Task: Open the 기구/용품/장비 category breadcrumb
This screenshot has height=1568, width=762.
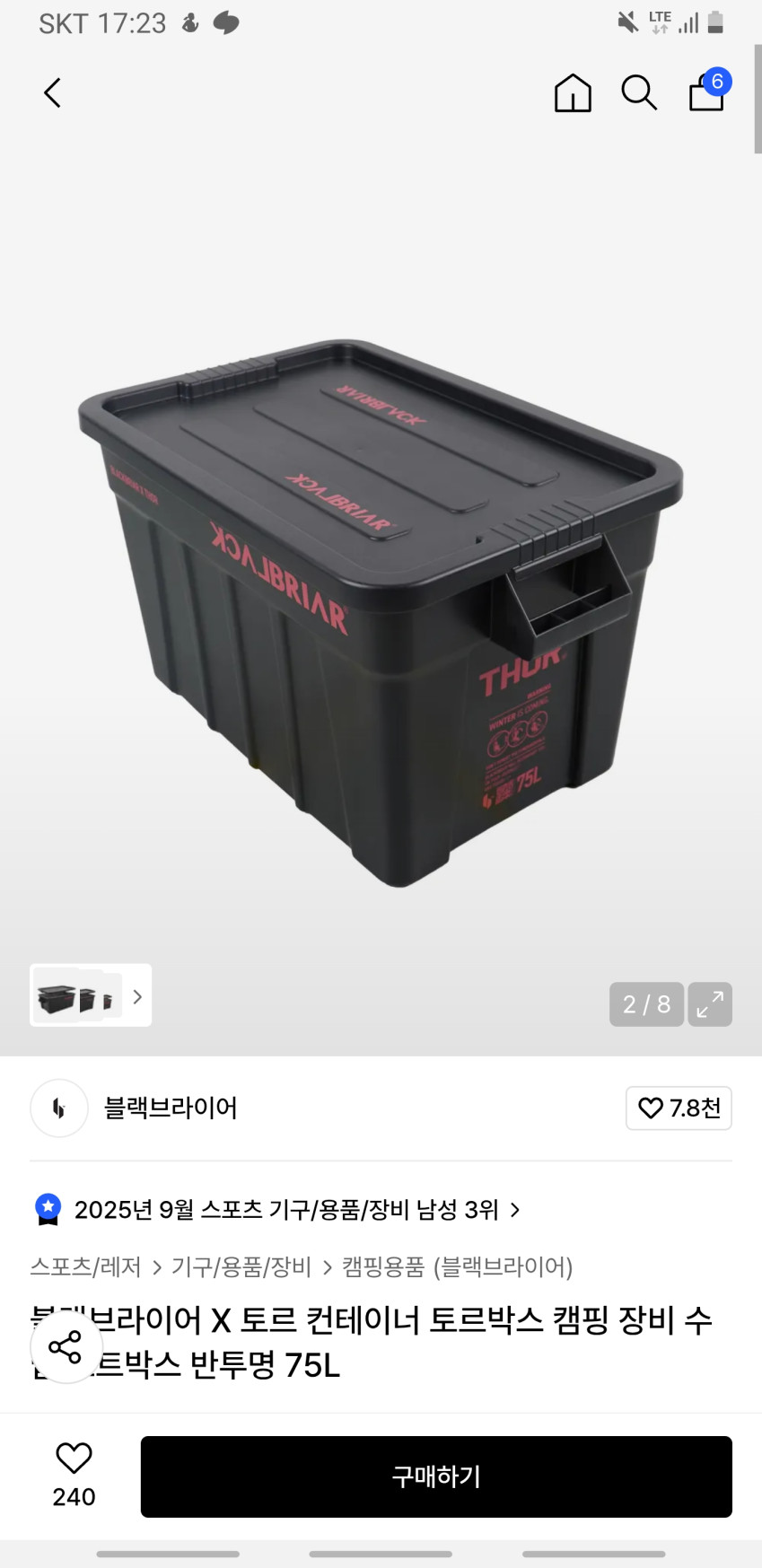Action: pyautogui.click(x=241, y=1267)
